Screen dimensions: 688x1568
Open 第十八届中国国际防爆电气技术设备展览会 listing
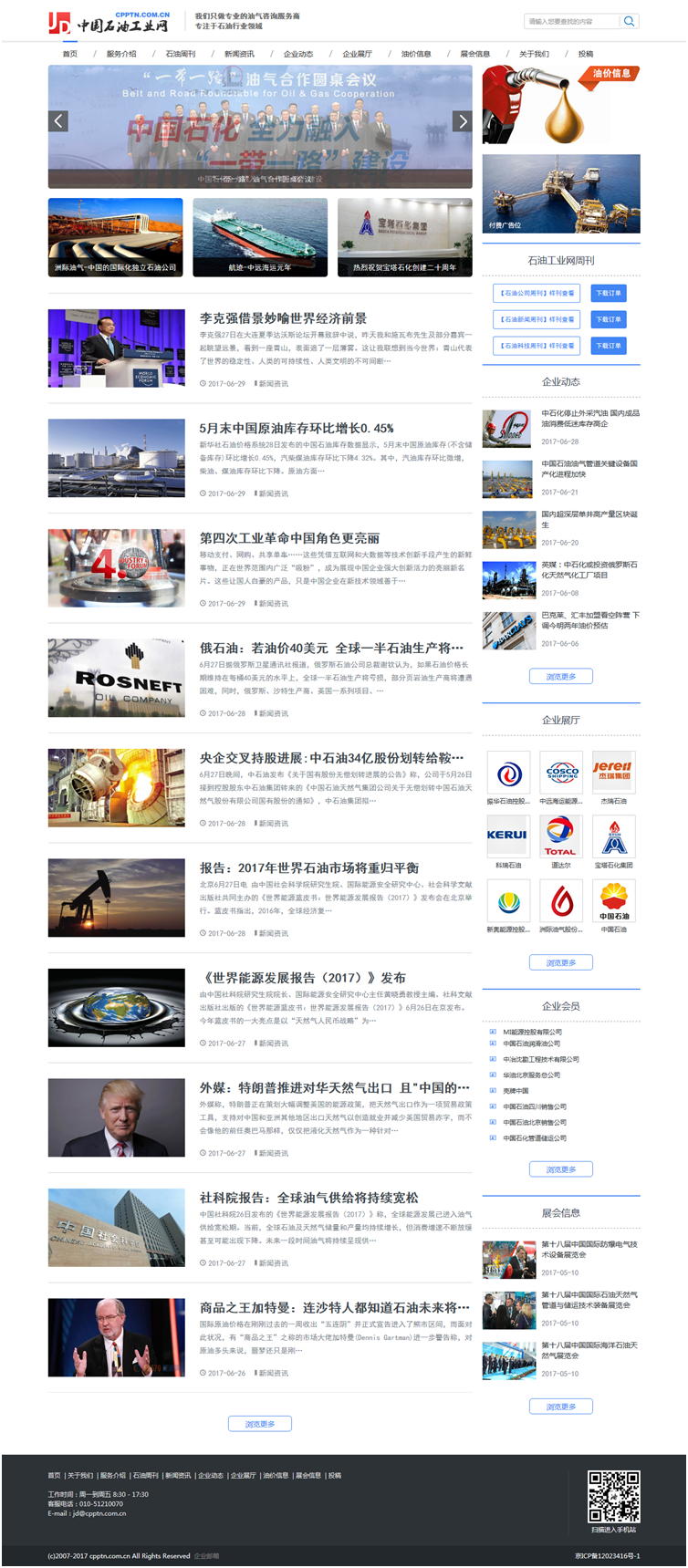click(x=589, y=1249)
